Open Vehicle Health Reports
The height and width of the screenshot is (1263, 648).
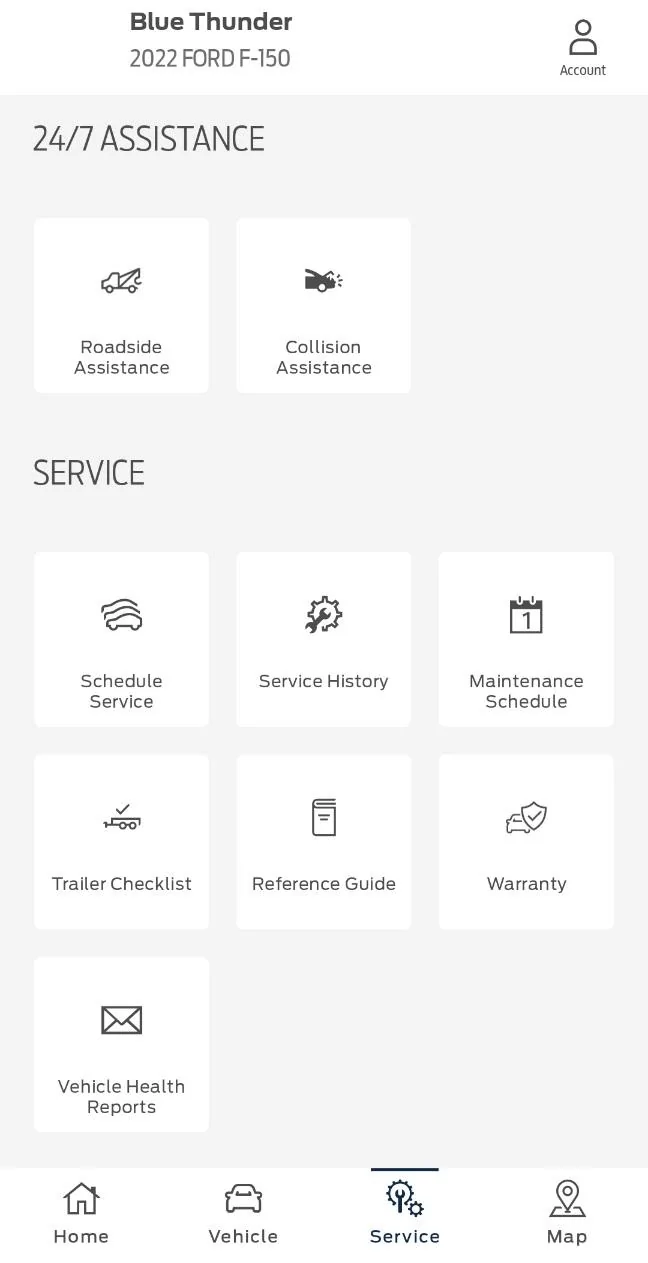[x=121, y=1044]
